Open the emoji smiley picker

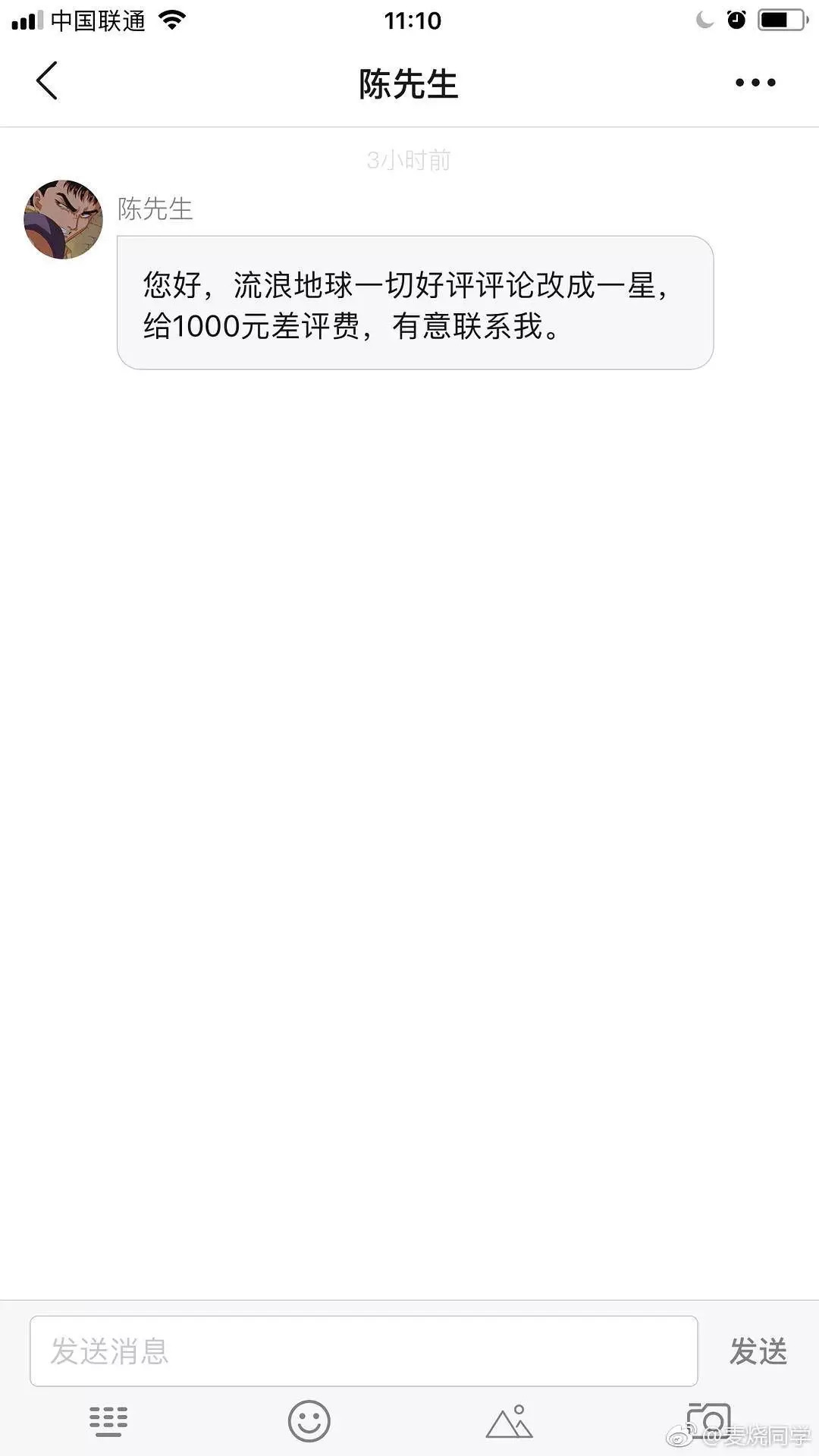tap(309, 1421)
